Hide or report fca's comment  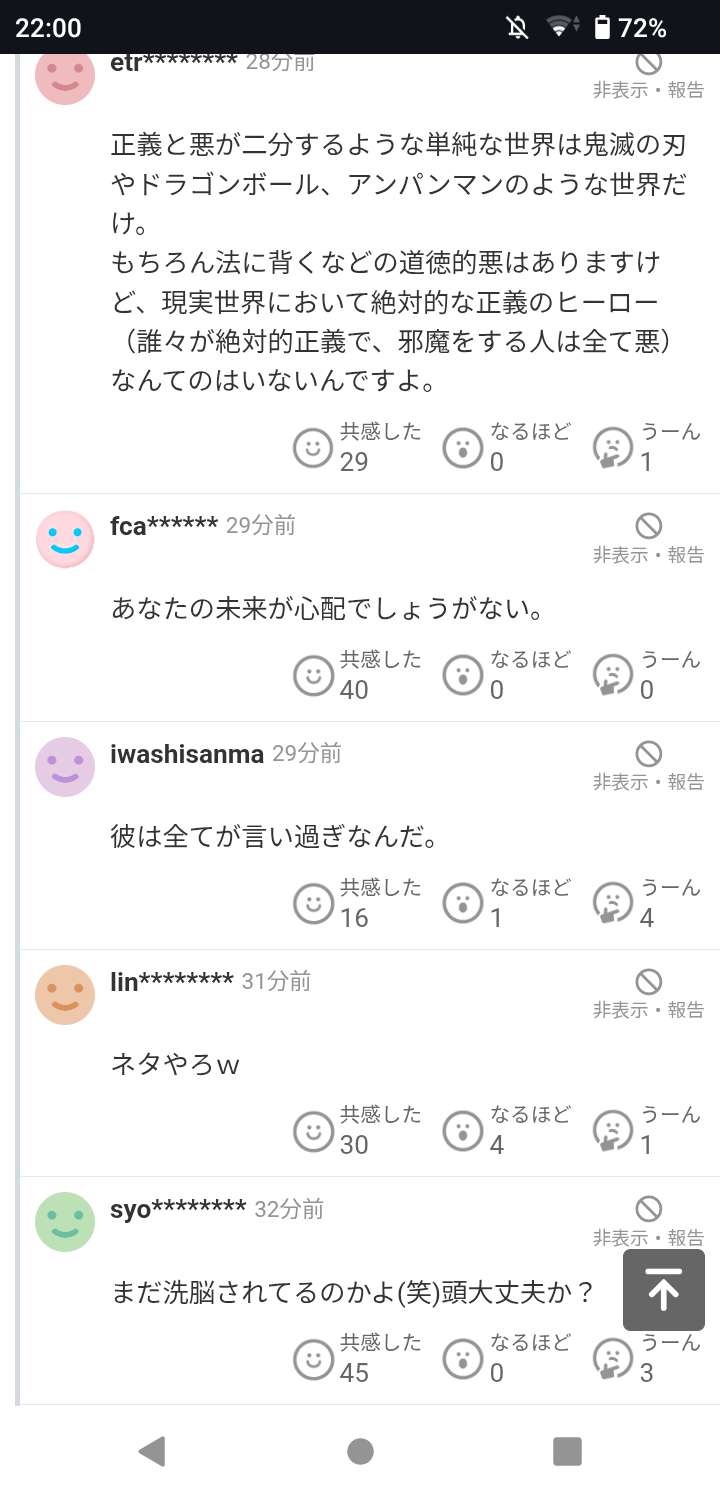point(648,538)
